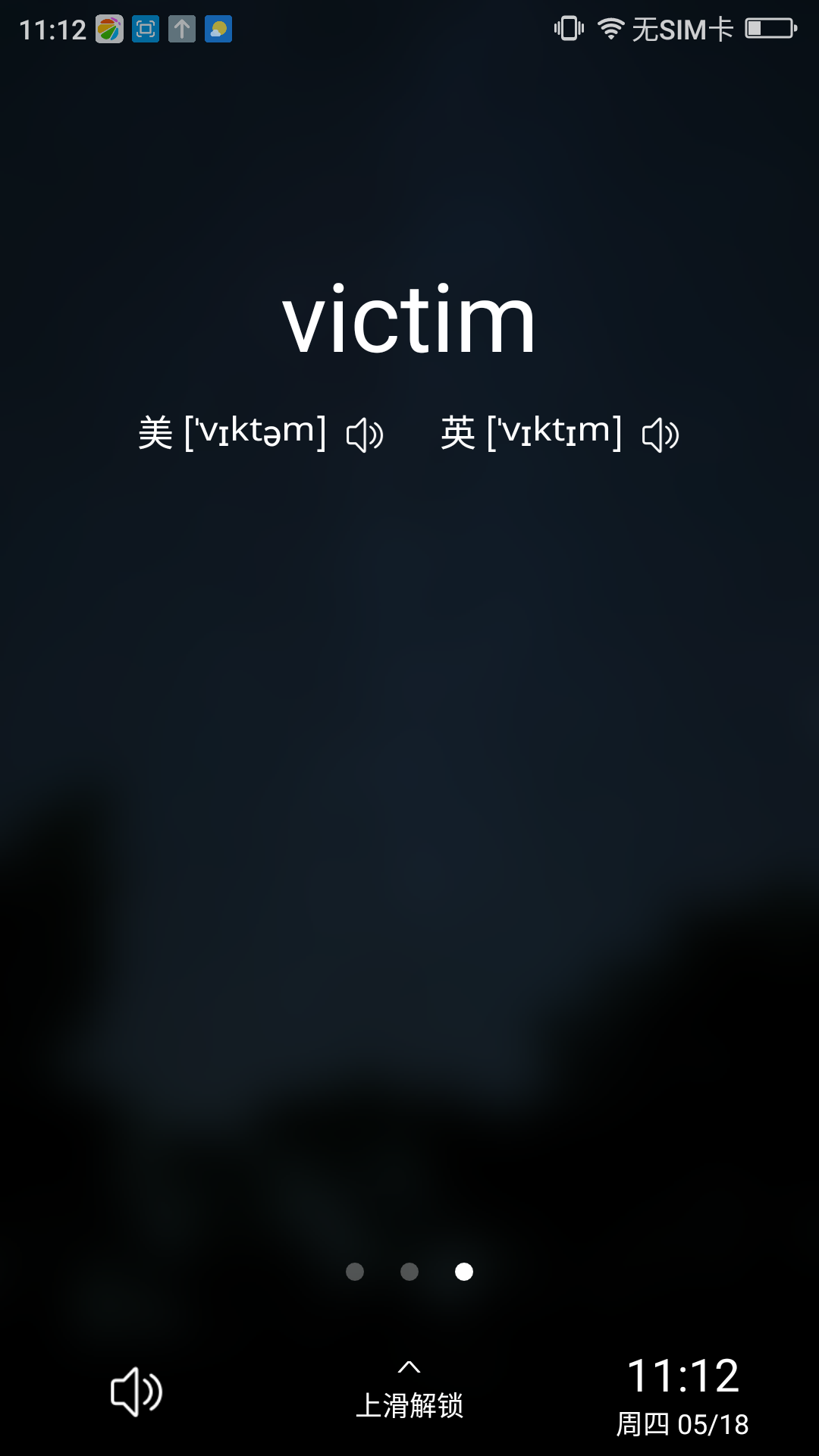Tap the 上滑解锁 unlock hint

409,1404
